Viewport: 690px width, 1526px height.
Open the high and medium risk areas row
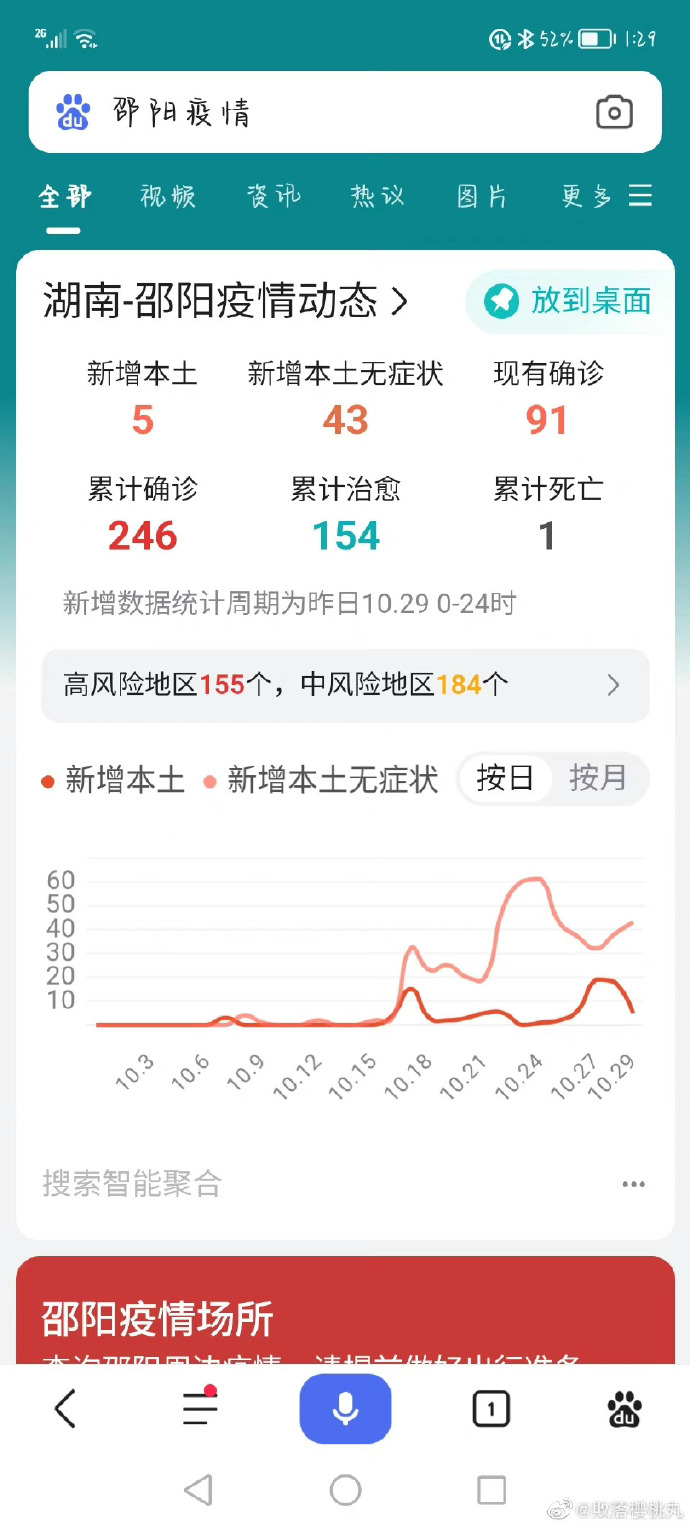345,685
